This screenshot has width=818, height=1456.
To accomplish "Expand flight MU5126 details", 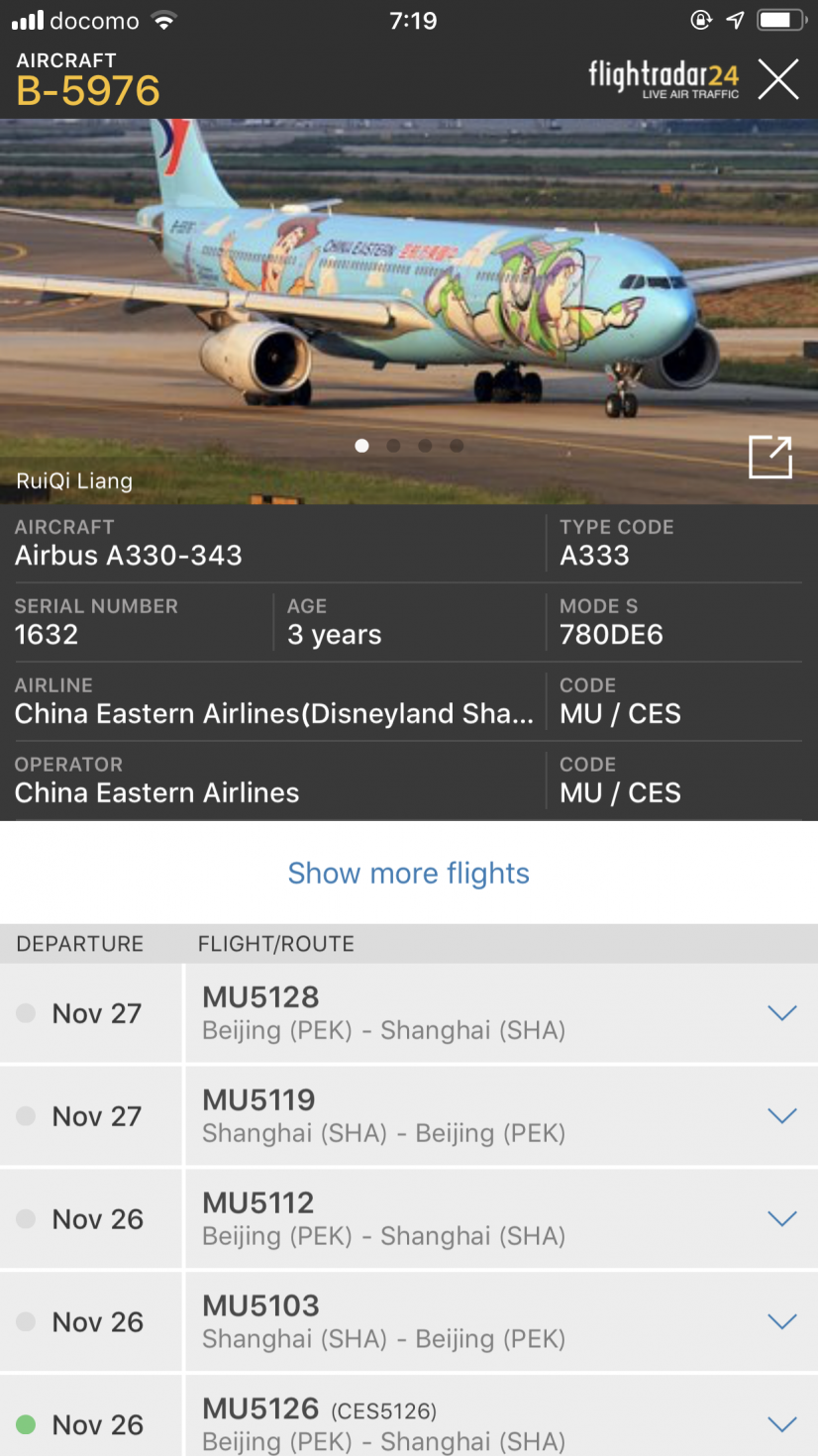I will pos(781,1424).
